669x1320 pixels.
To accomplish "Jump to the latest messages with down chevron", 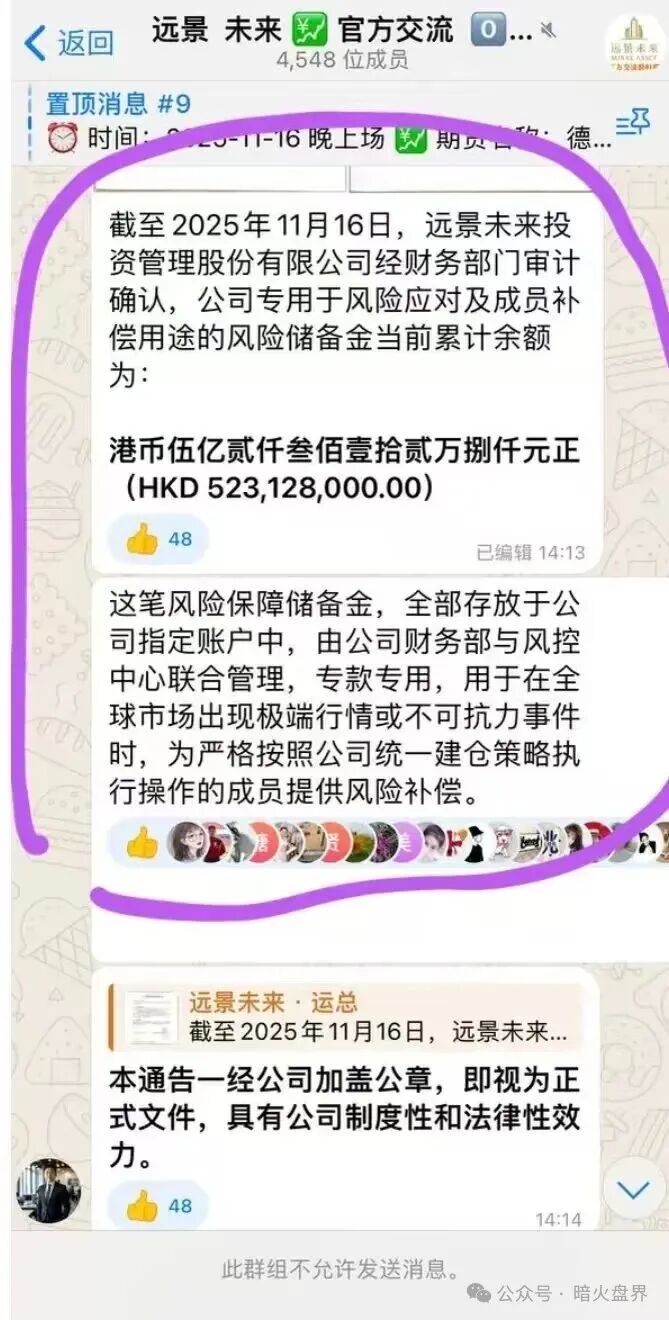I will [x=633, y=1190].
